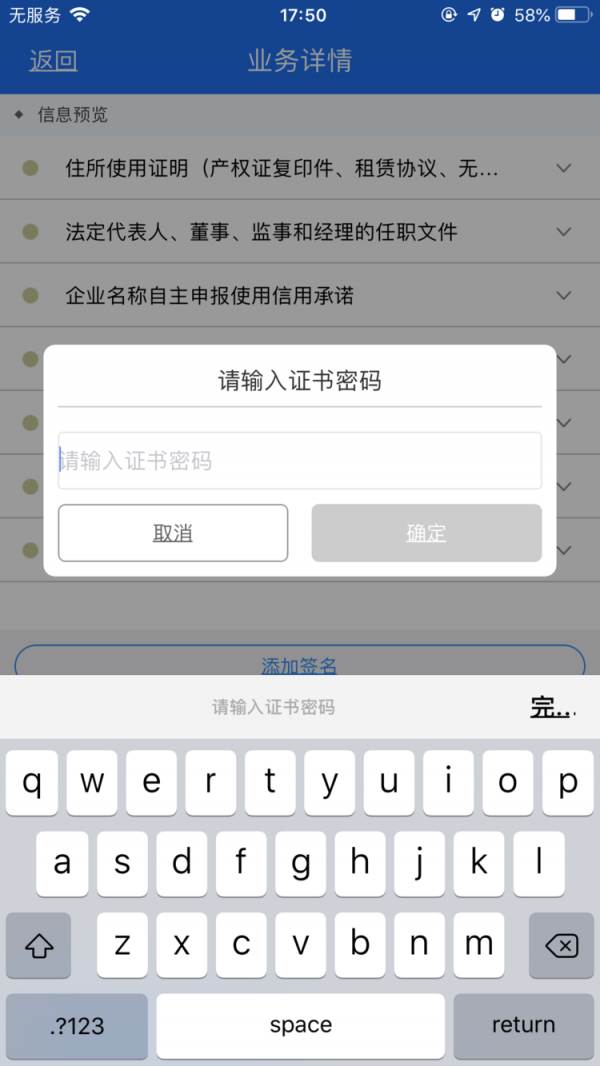Tap 完成 above the keyboard
600x1066 pixels.
coord(552,708)
